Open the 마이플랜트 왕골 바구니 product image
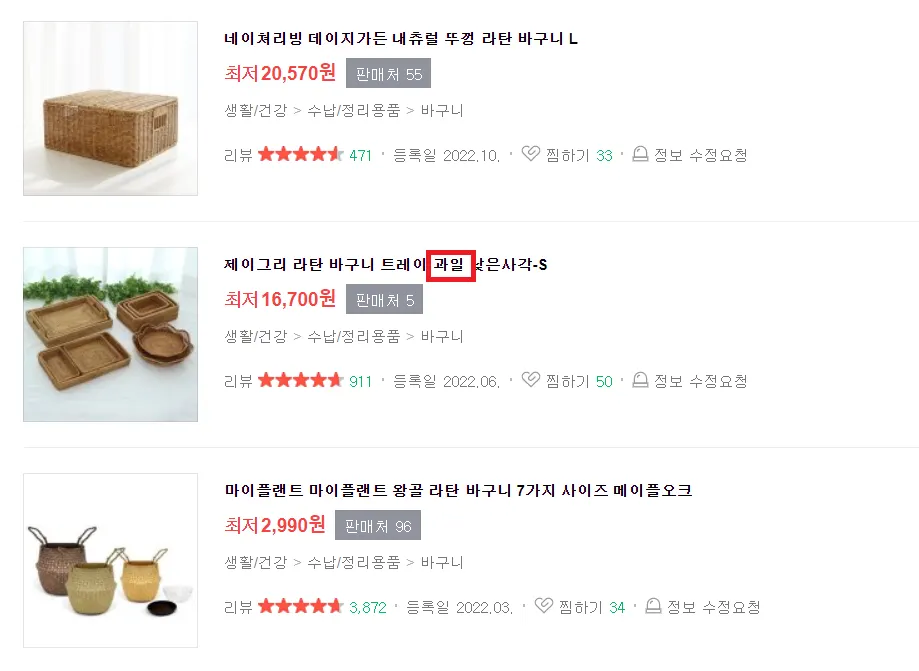 [x=110, y=560]
